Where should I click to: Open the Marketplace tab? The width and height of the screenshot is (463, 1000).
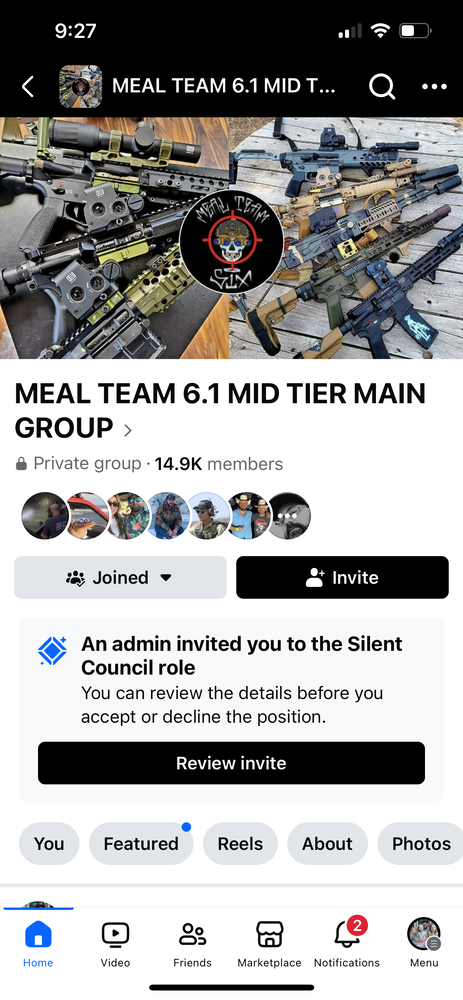click(x=269, y=945)
